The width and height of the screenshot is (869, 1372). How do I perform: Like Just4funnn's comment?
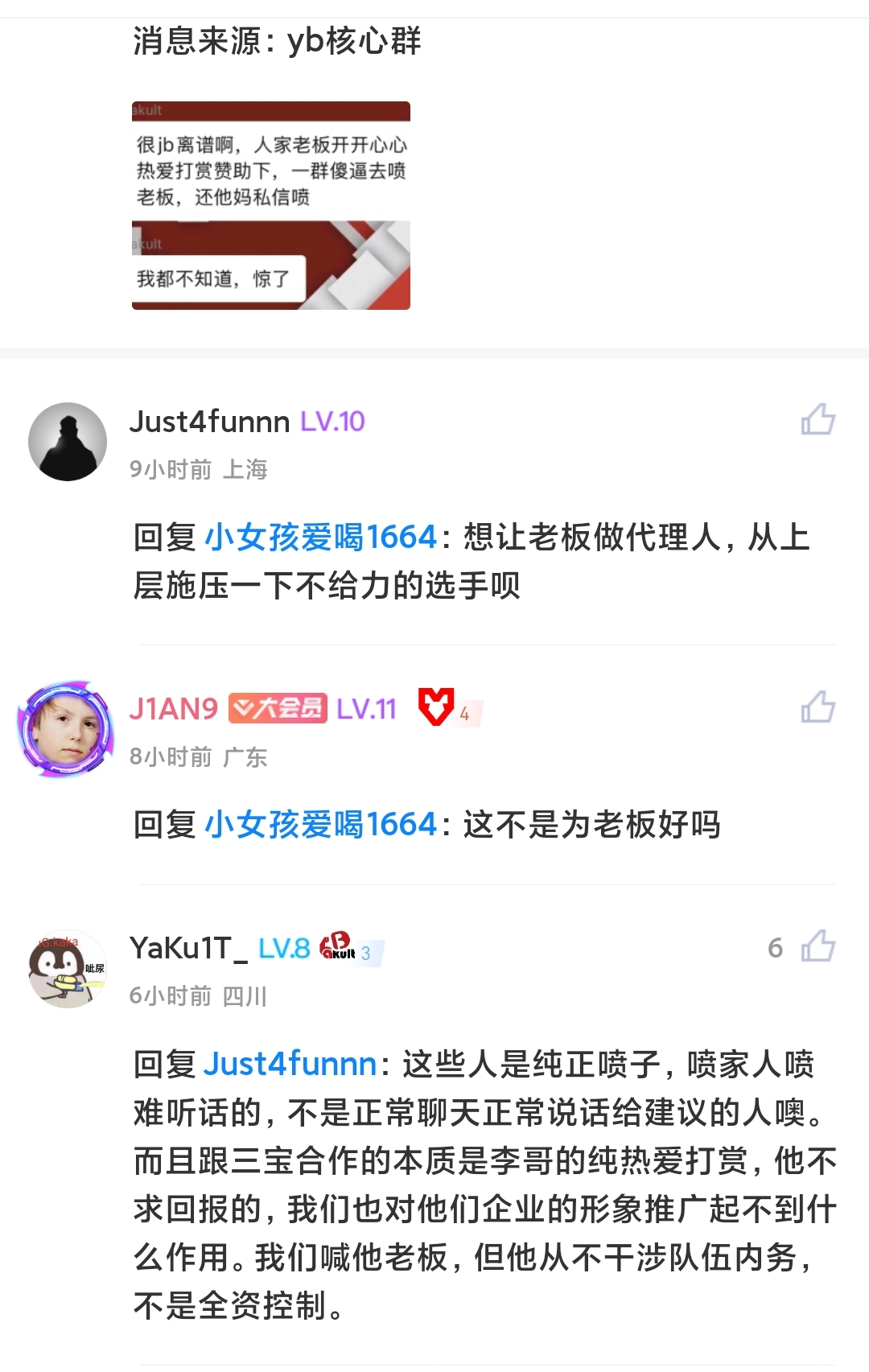coord(818,420)
